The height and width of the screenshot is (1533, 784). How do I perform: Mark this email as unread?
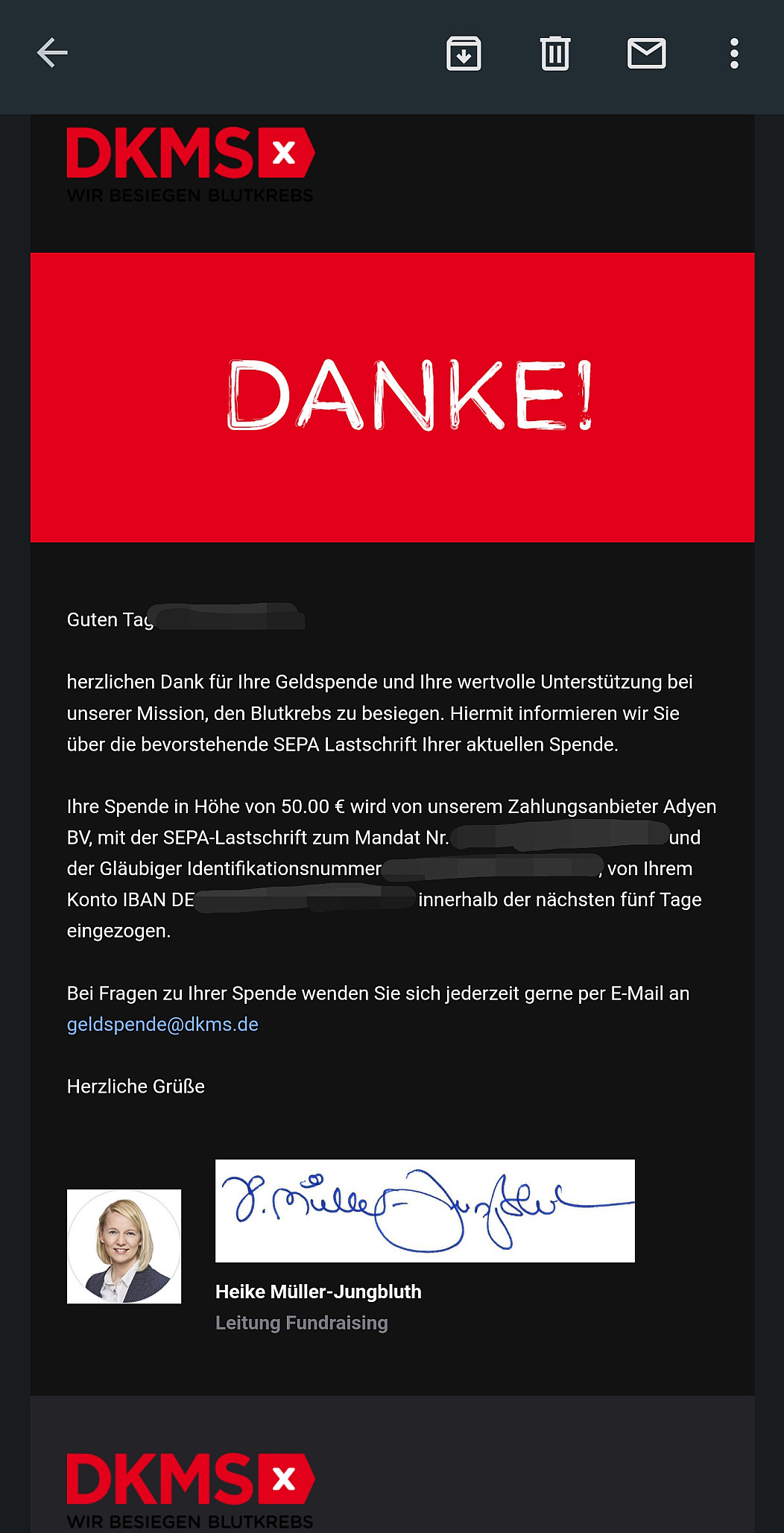pyautogui.click(x=646, y=54)
